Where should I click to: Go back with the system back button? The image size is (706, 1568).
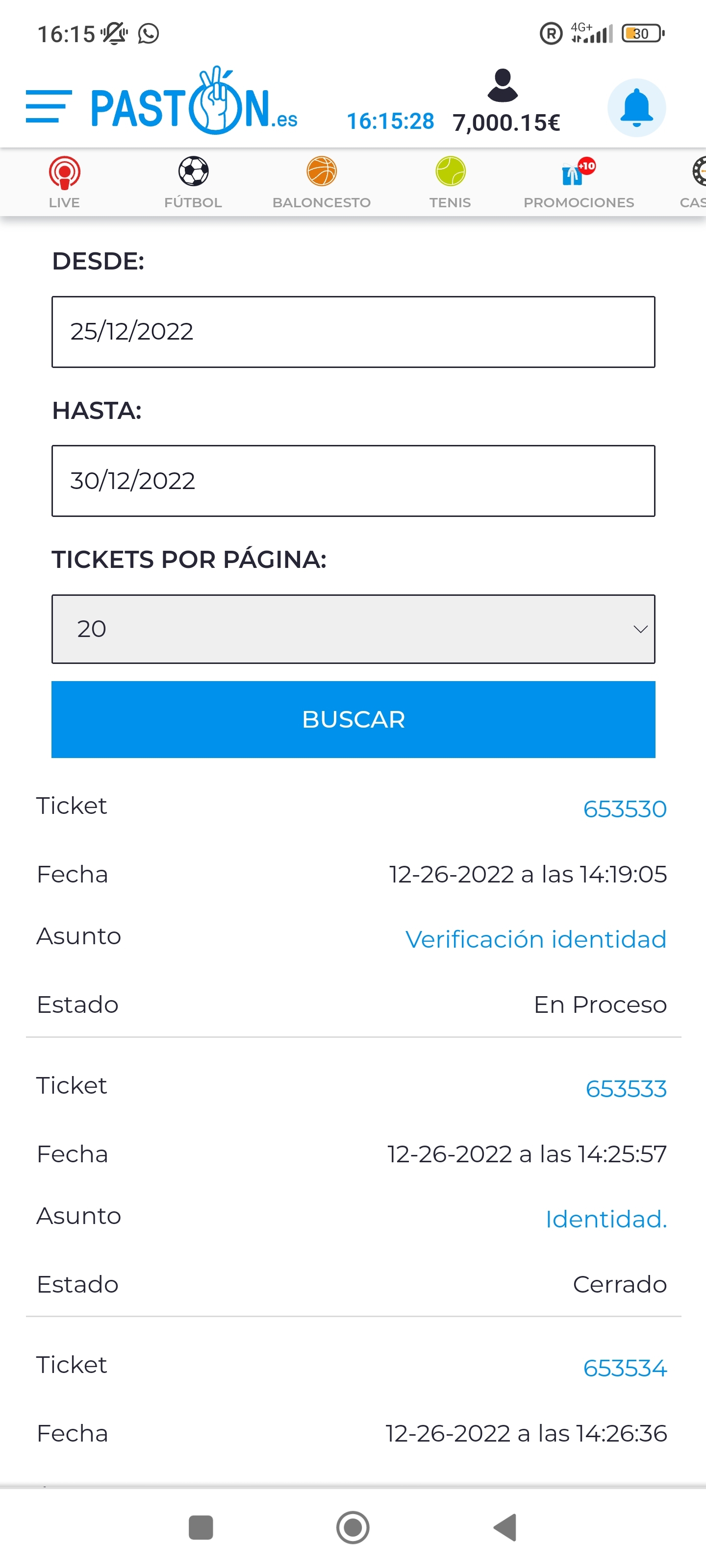click(x=505, y=1527)
